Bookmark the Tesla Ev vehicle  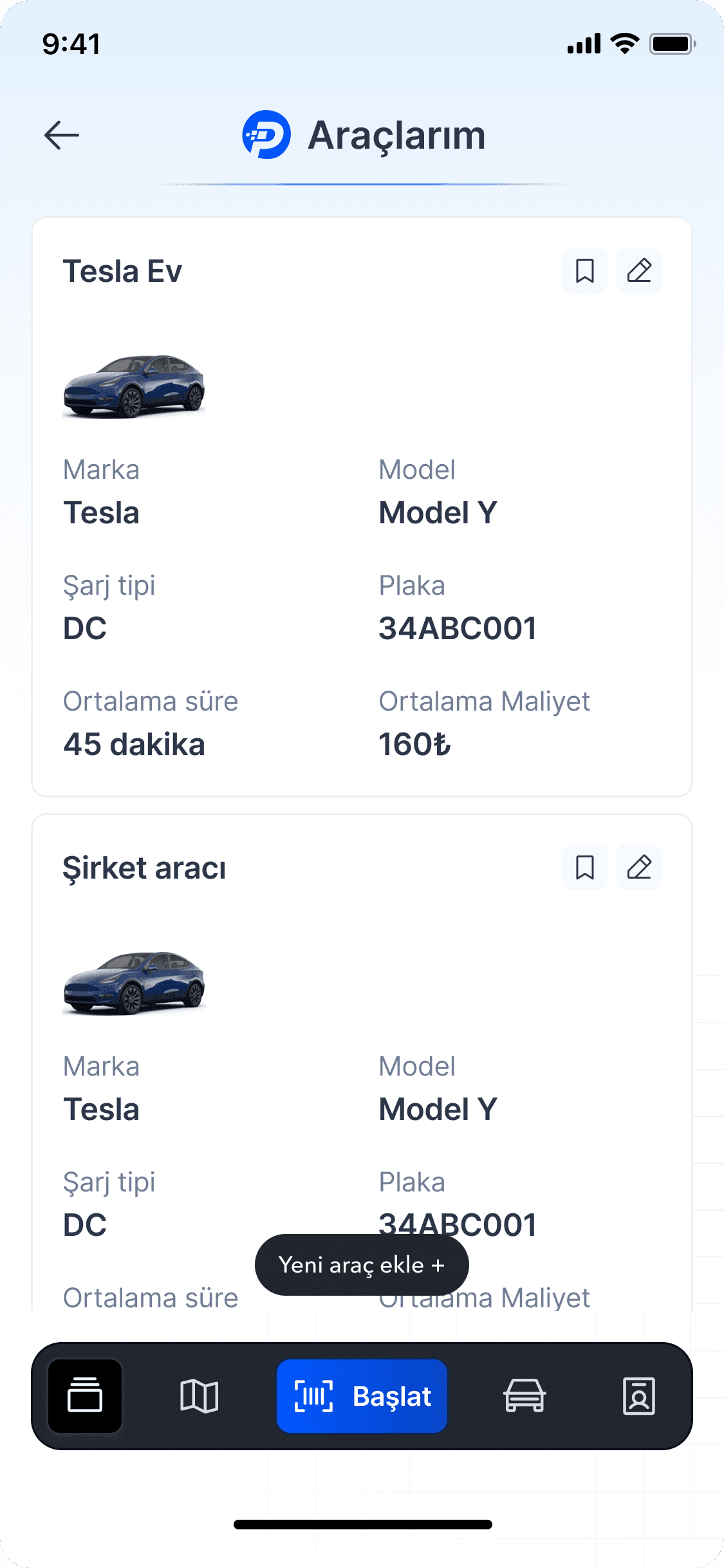click(584, 270)
